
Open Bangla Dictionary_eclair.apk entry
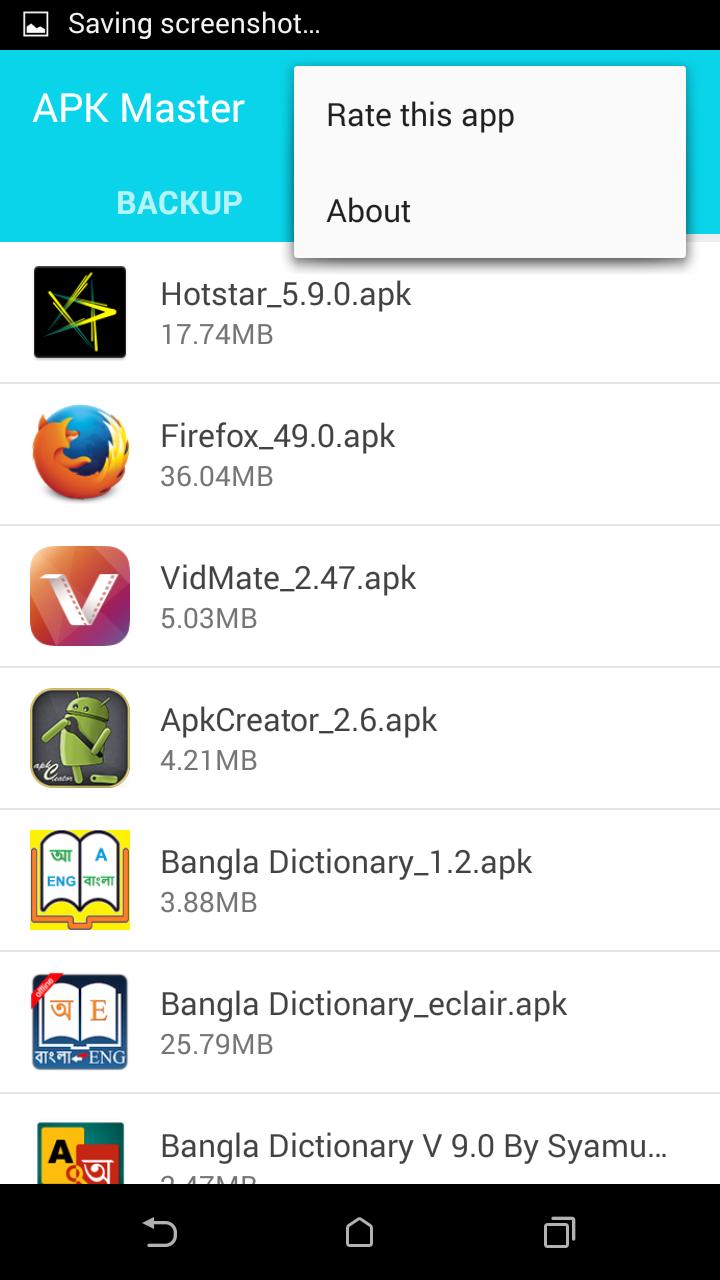[360, 1022]
